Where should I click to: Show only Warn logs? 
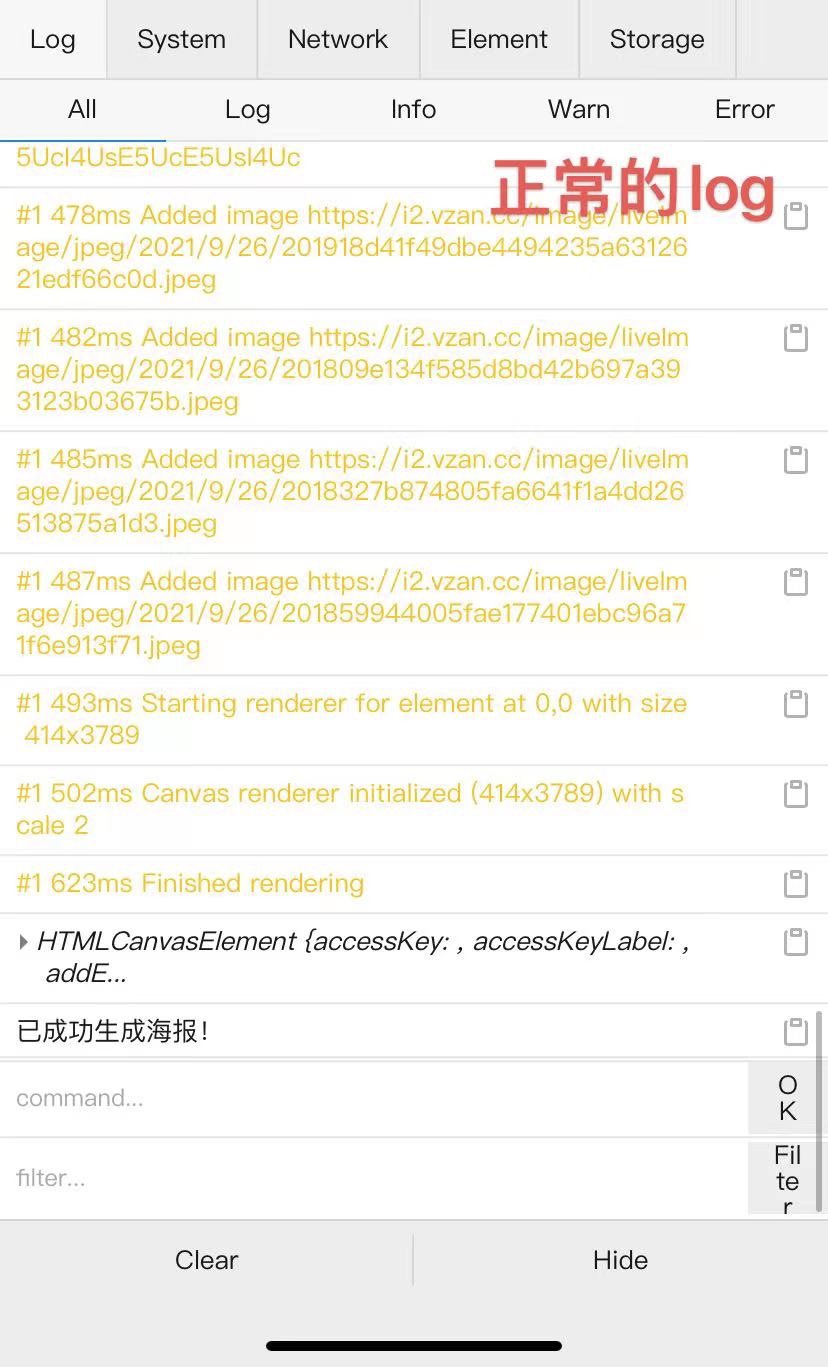click(579, 110)
